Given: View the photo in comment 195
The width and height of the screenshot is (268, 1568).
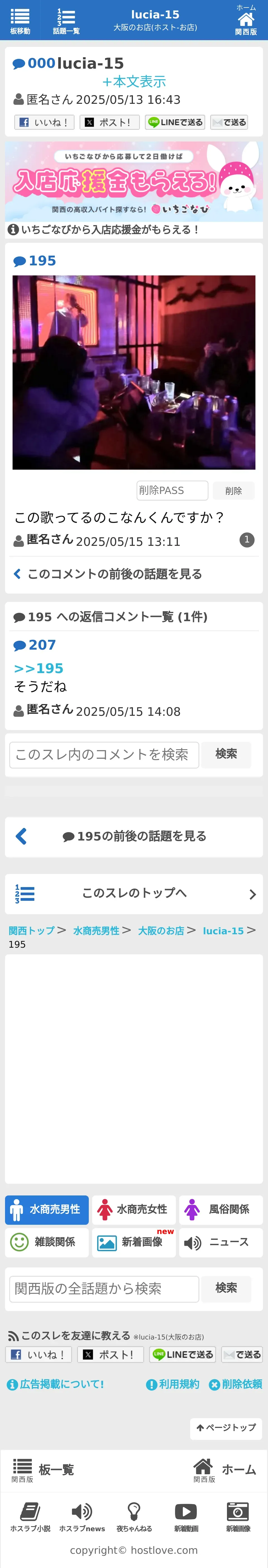Looking at the screenshot, I should point(134,372).
